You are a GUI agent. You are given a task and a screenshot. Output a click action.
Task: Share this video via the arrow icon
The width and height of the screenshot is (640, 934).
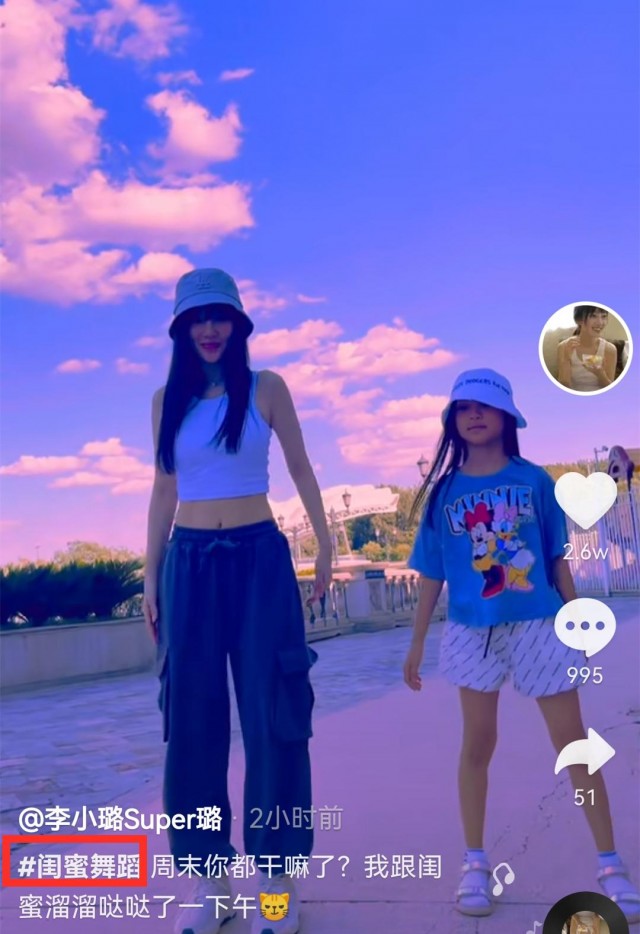pos(585,752)
